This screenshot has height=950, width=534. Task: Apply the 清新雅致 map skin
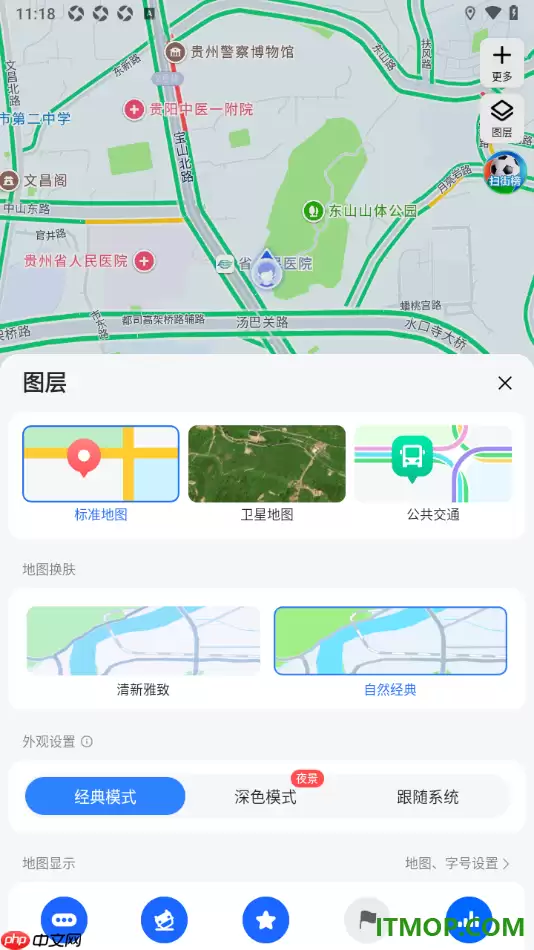coord(143,651)
